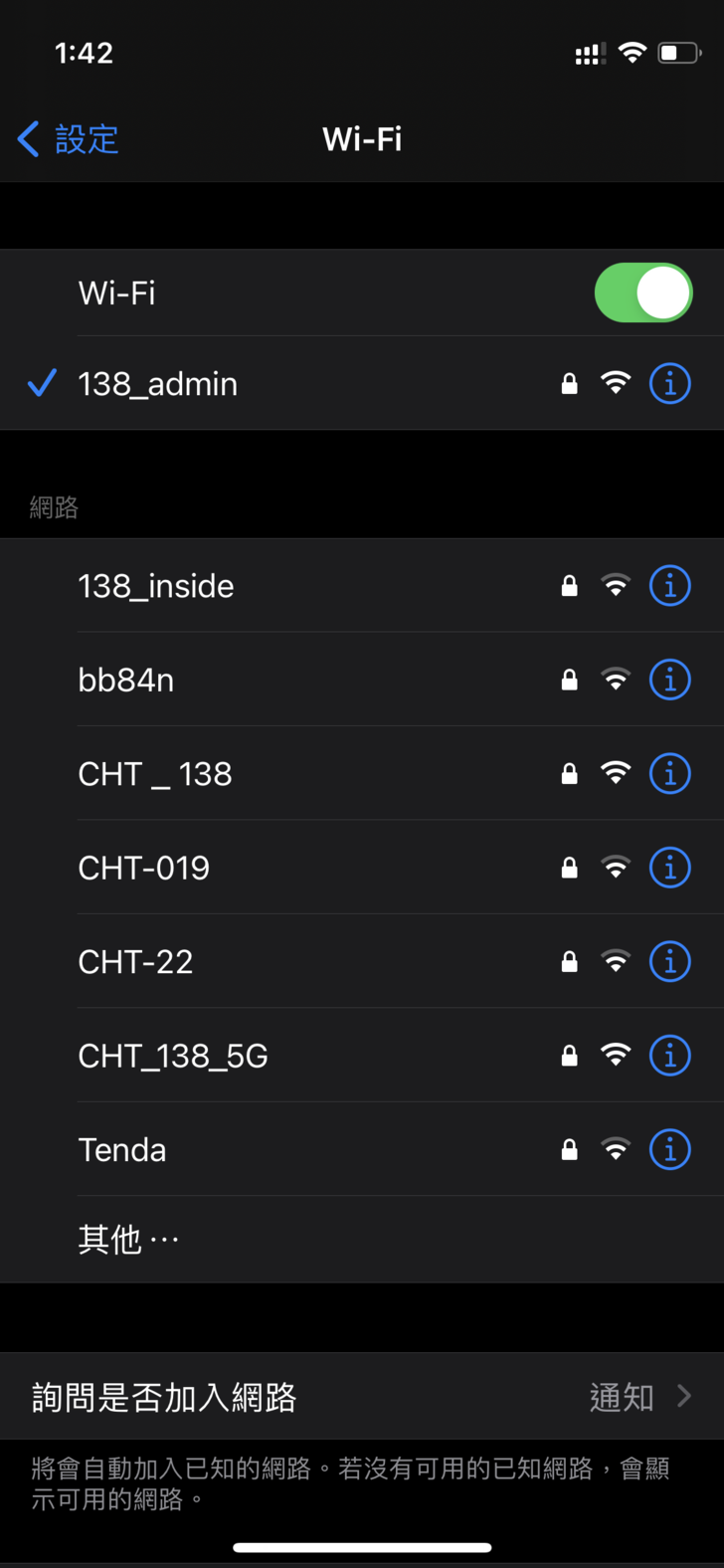This screenshot has width=724, height=1568.
Task: View details of CHT-019
Action: click(x=669, y=868)
